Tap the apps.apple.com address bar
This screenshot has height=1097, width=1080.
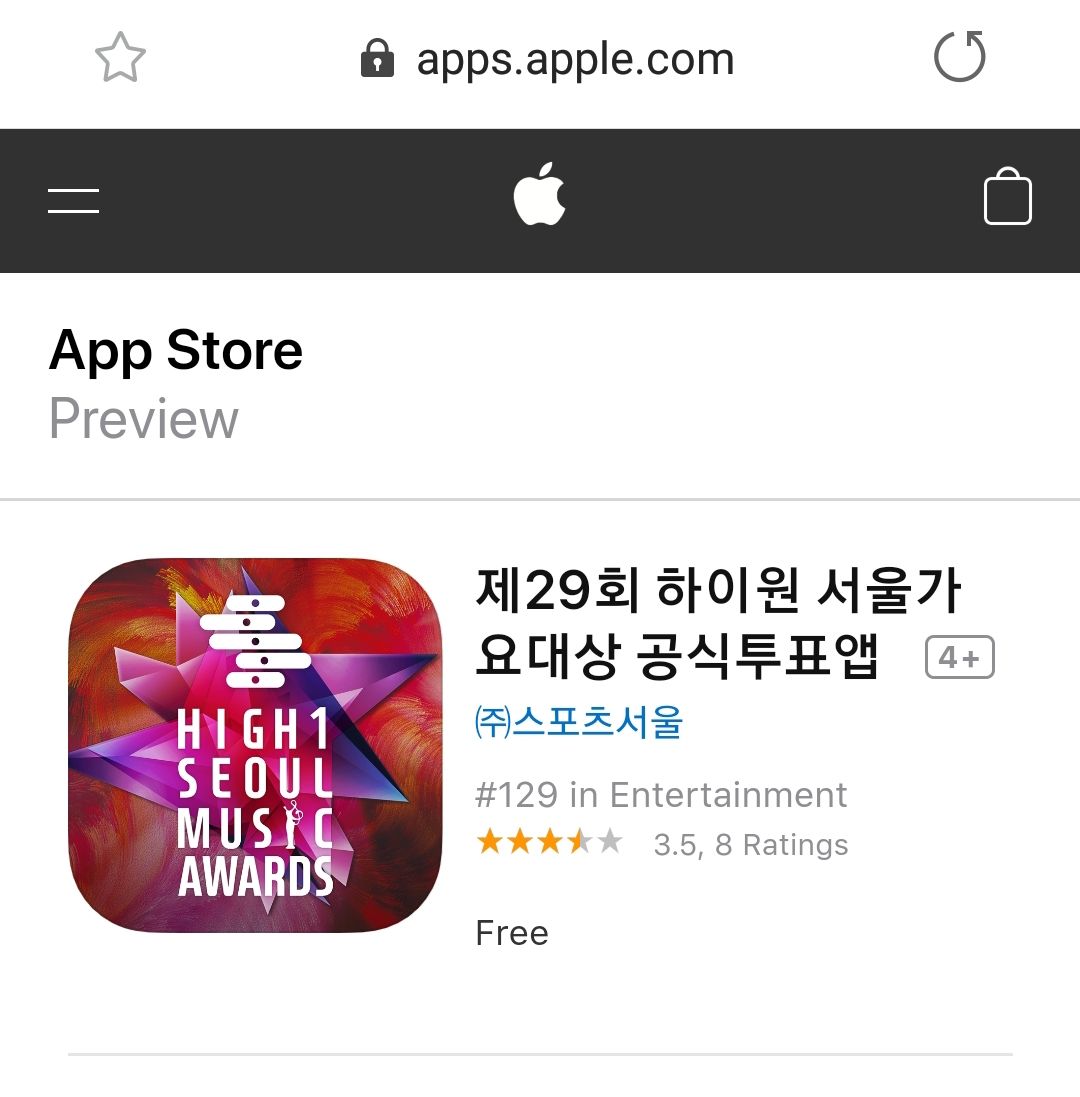[x=548, y=60]
